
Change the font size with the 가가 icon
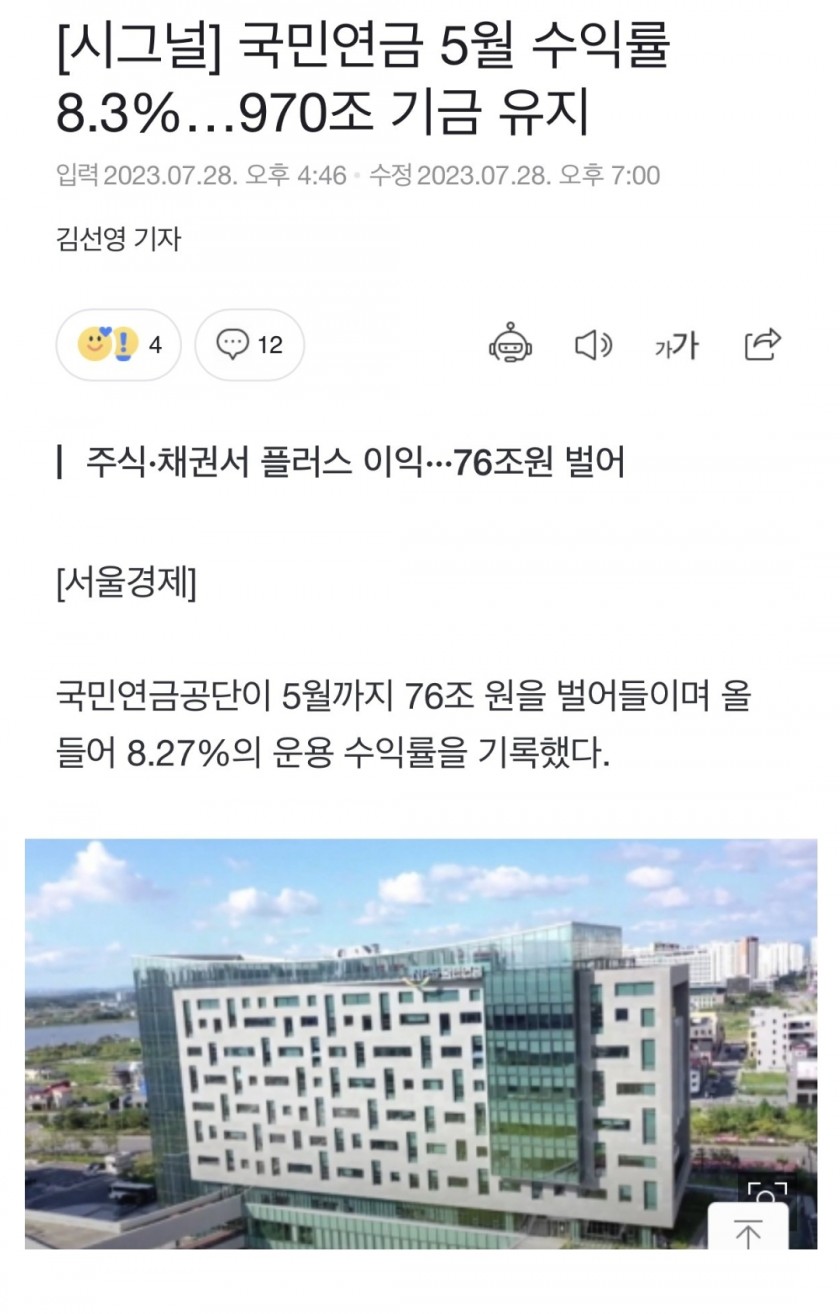click(677, 345)
